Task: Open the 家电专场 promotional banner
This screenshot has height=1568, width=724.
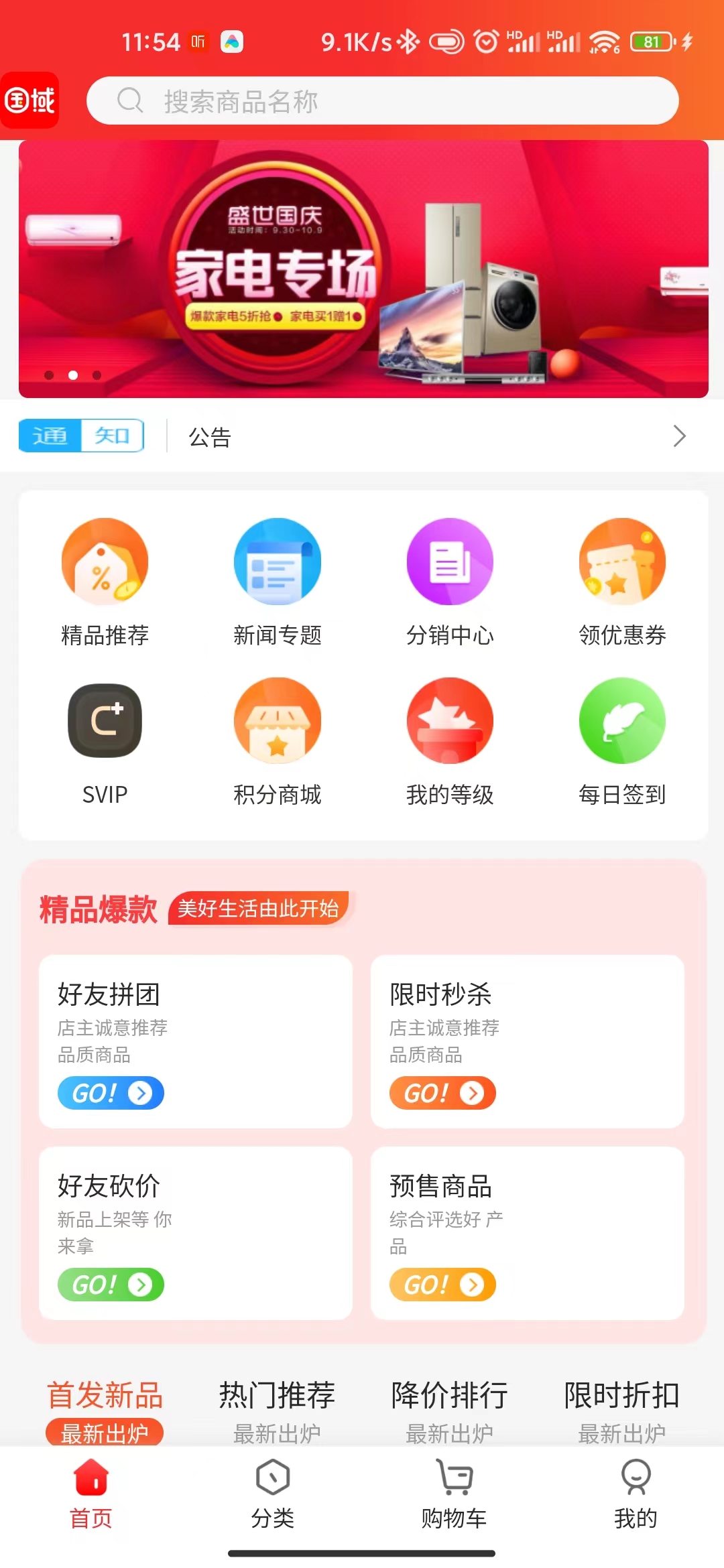Action: click(363, 269)
